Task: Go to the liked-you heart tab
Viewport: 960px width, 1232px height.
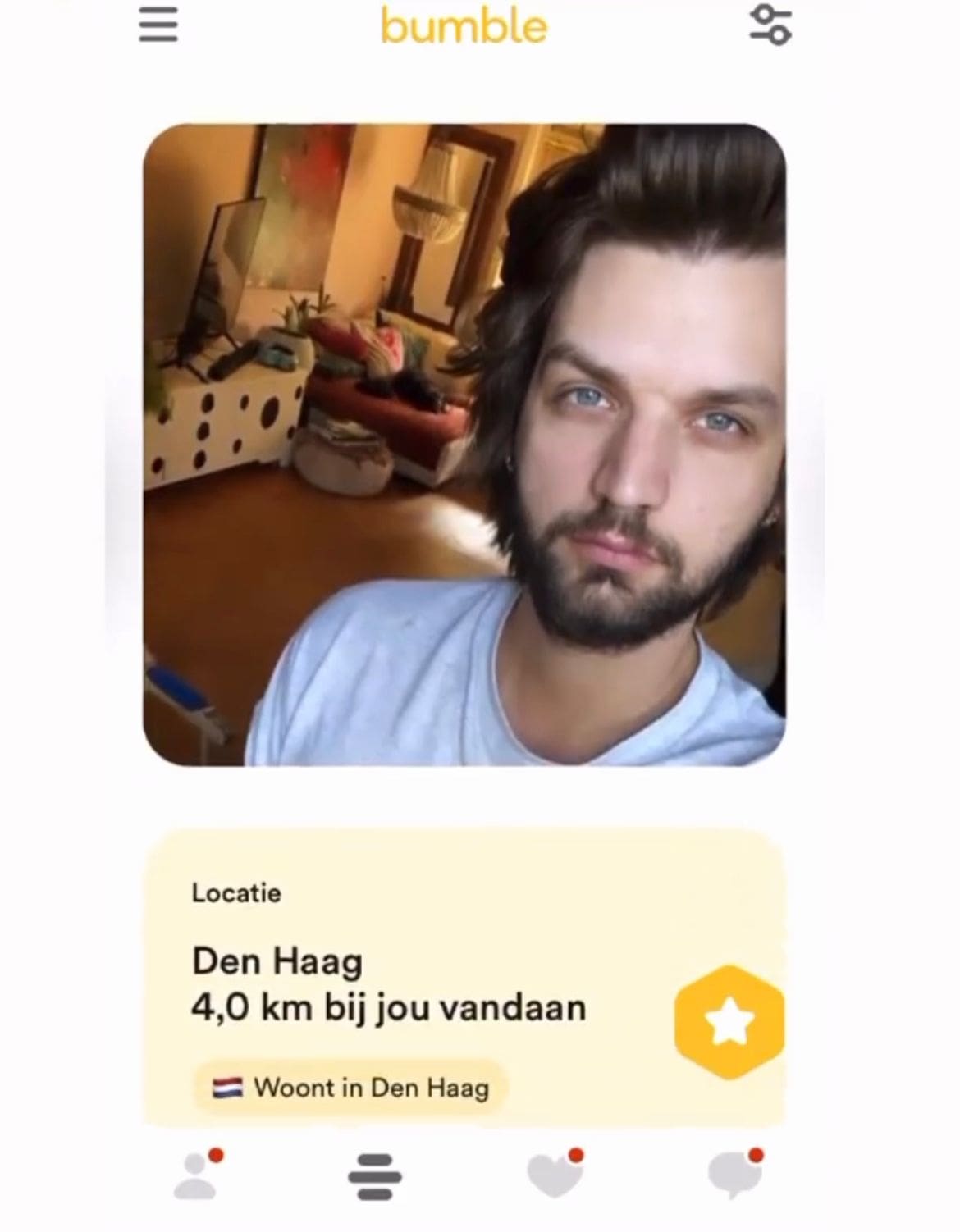Action: pyautogui.click(x=555, y=1176)
